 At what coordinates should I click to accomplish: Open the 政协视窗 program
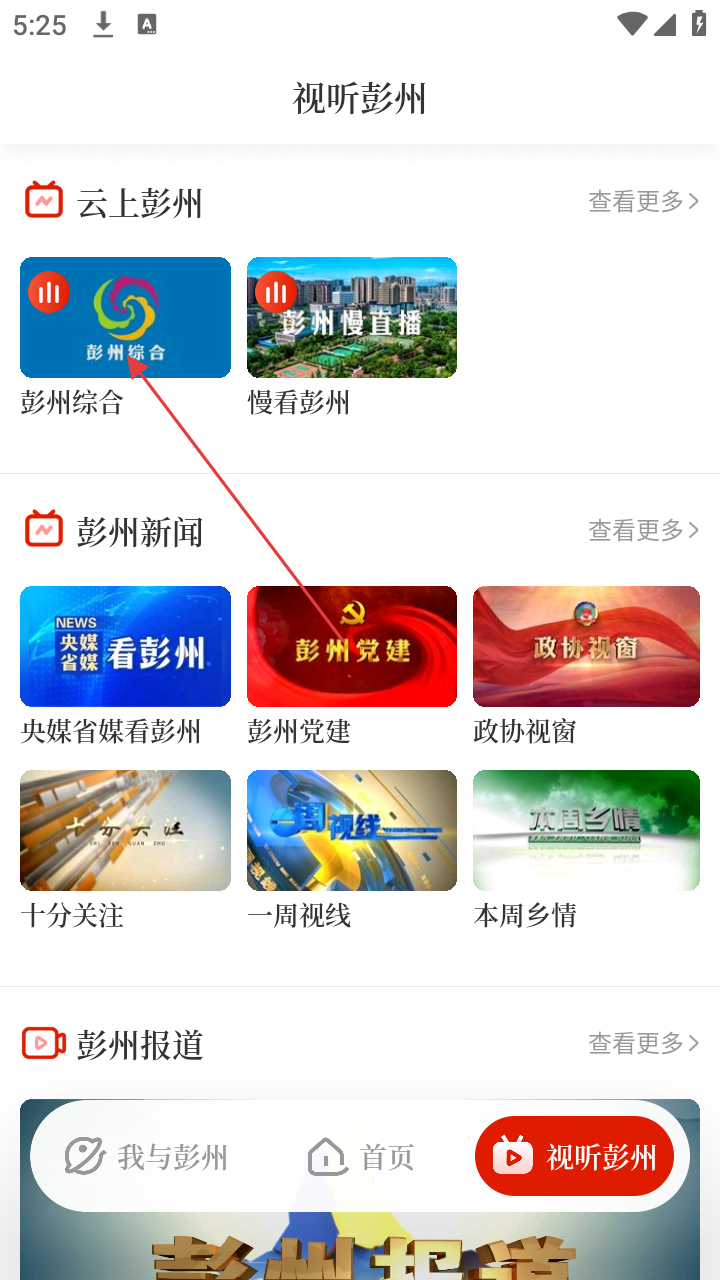586,646
